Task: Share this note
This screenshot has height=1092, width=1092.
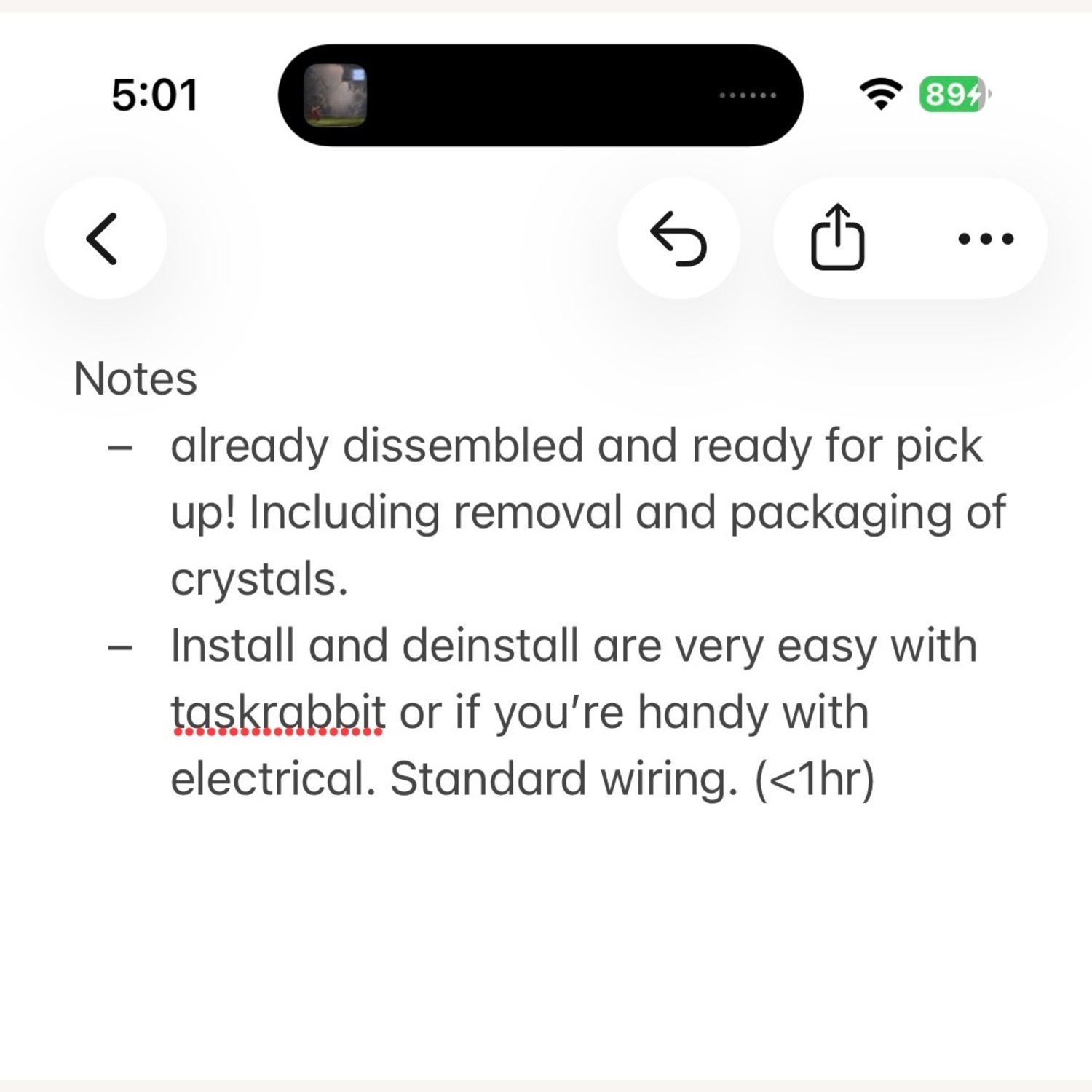Action: point(837,238)
